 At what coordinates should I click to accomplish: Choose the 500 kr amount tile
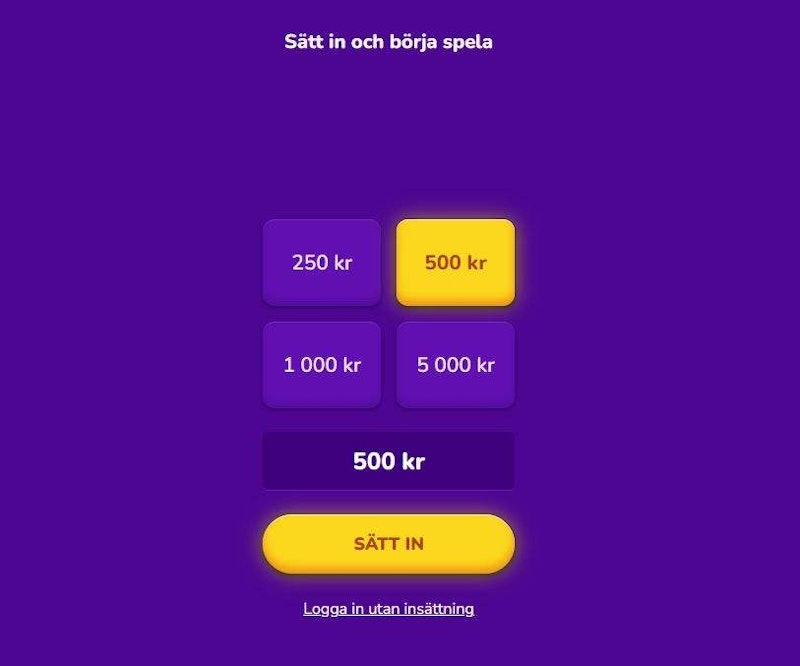click(455, 262)
